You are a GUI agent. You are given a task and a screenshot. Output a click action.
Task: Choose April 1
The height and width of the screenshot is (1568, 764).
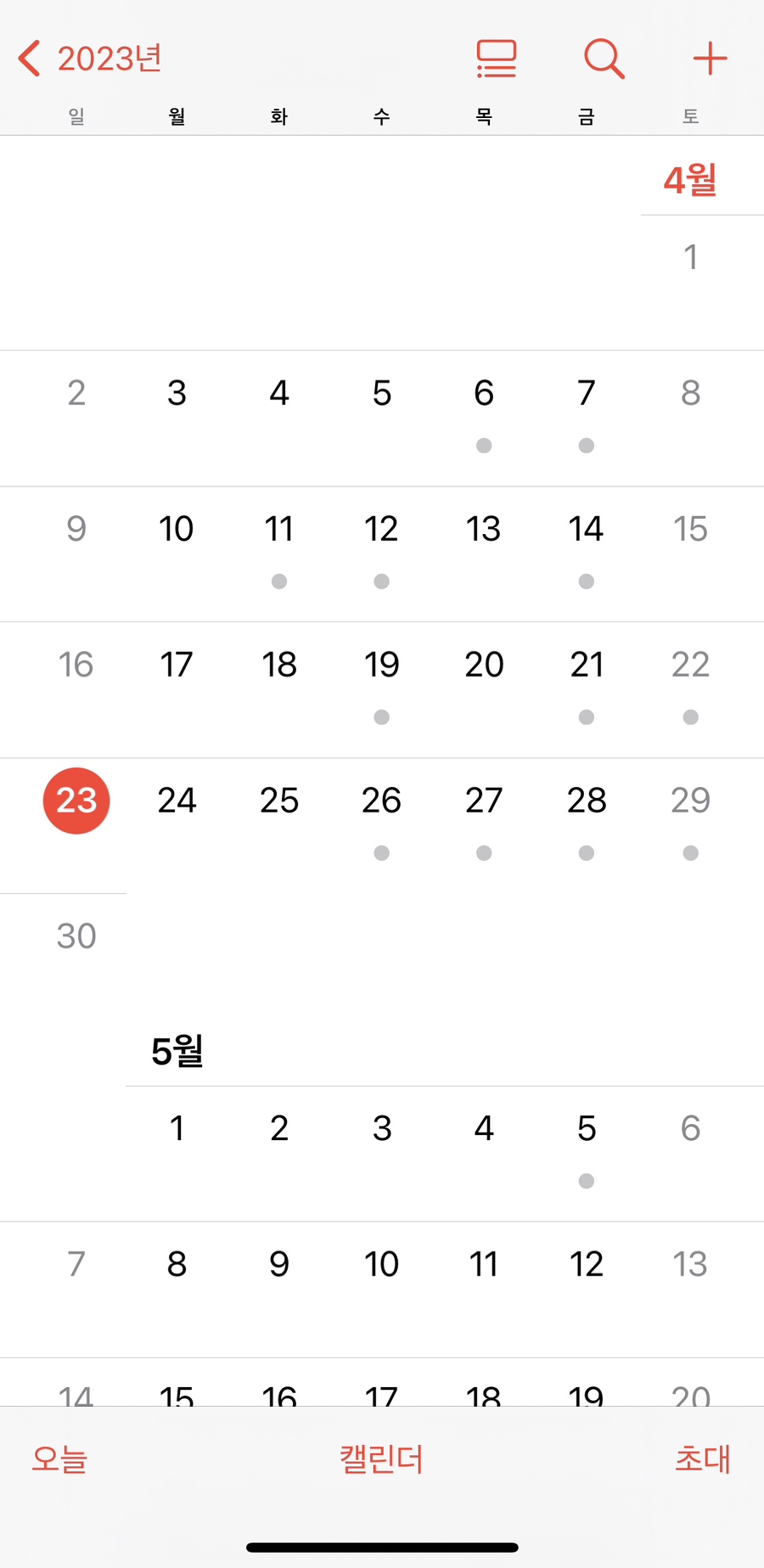pos(690,257)
